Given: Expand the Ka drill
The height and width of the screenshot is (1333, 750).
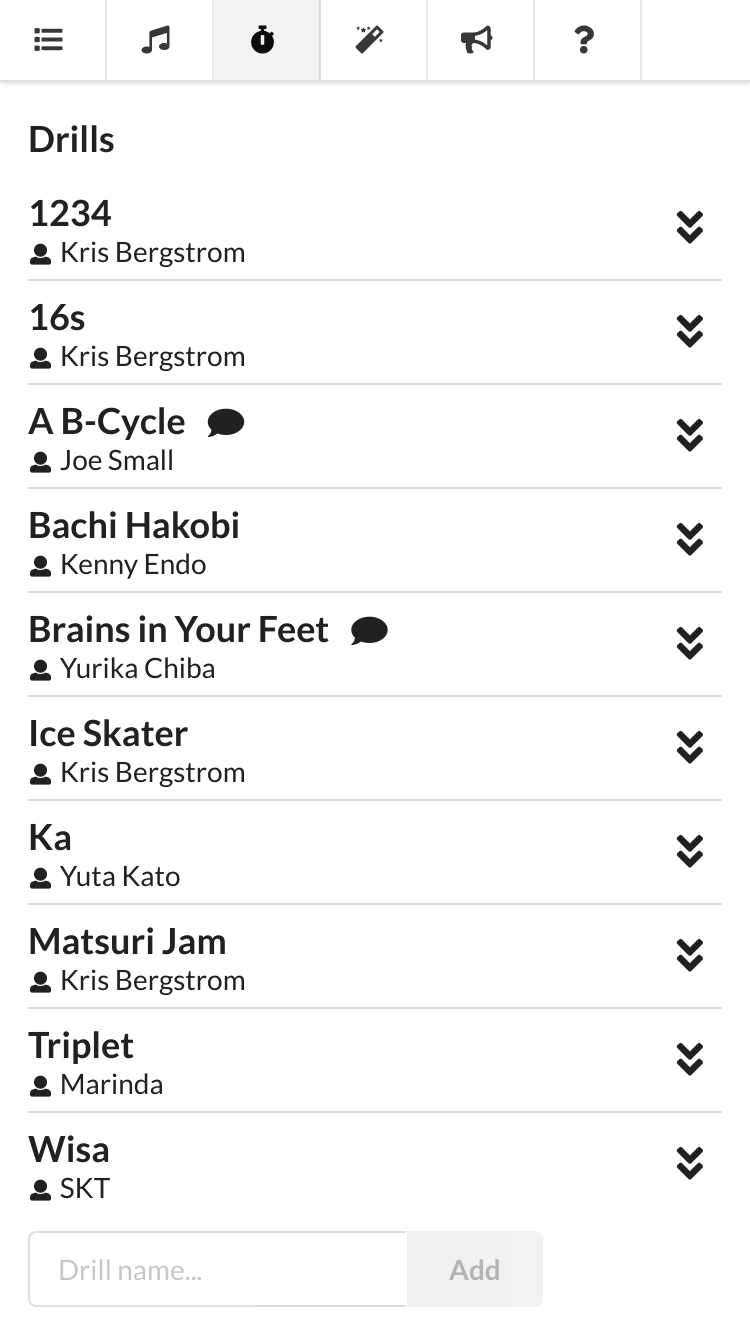Looking at the screenshot, I should click(x=690, y=852).
